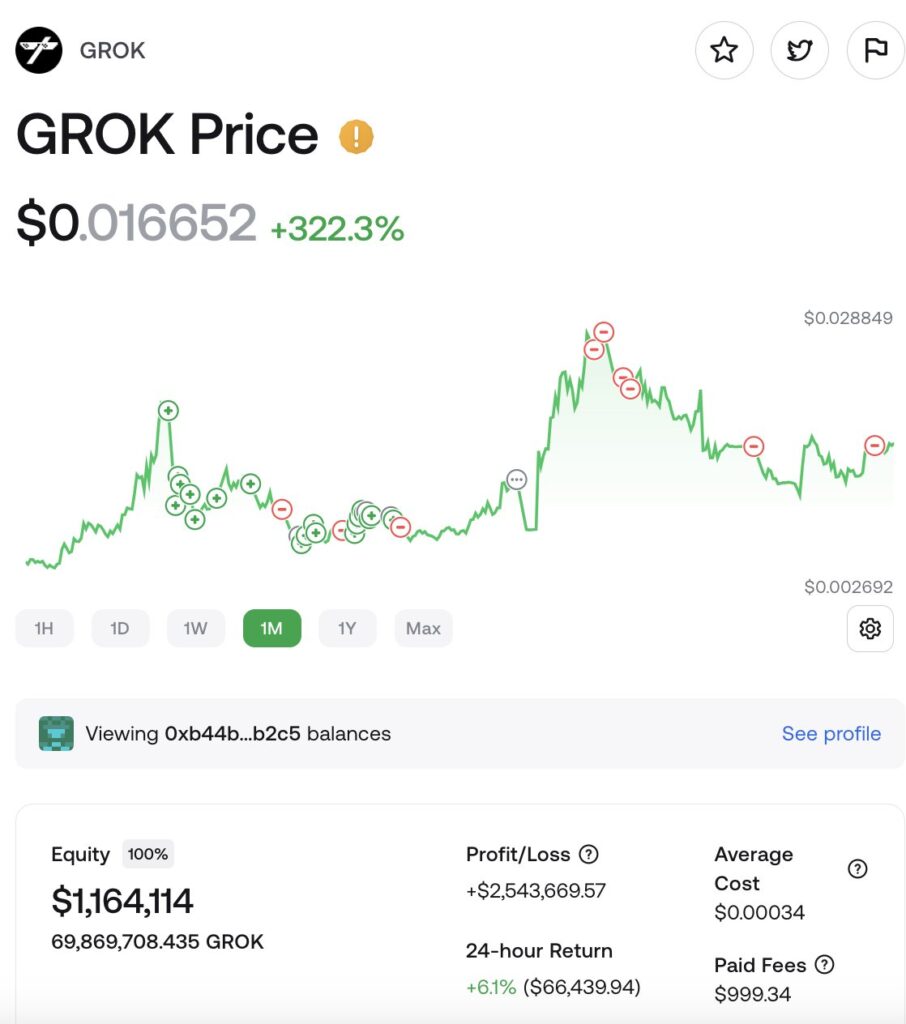Screen dimensions: 906x1024
Task: Open chart settings gear
Action: (x=869, y=629)
